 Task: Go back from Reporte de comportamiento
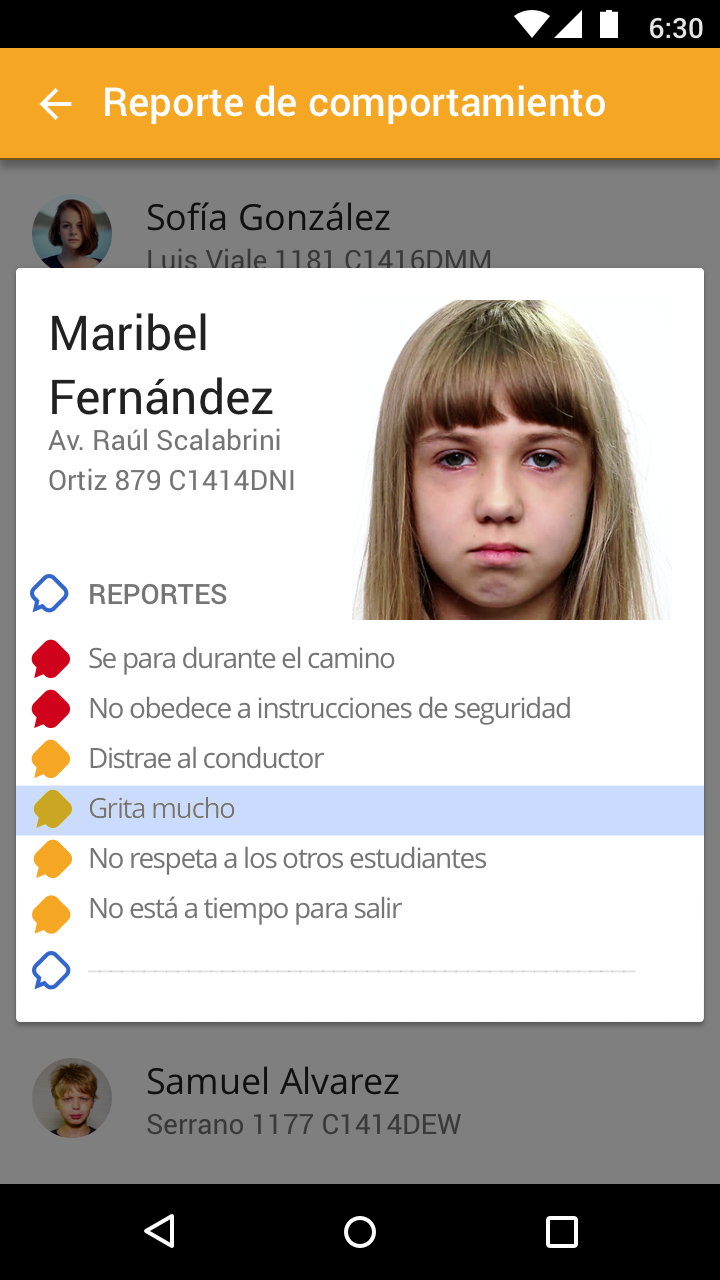[56, 103]
